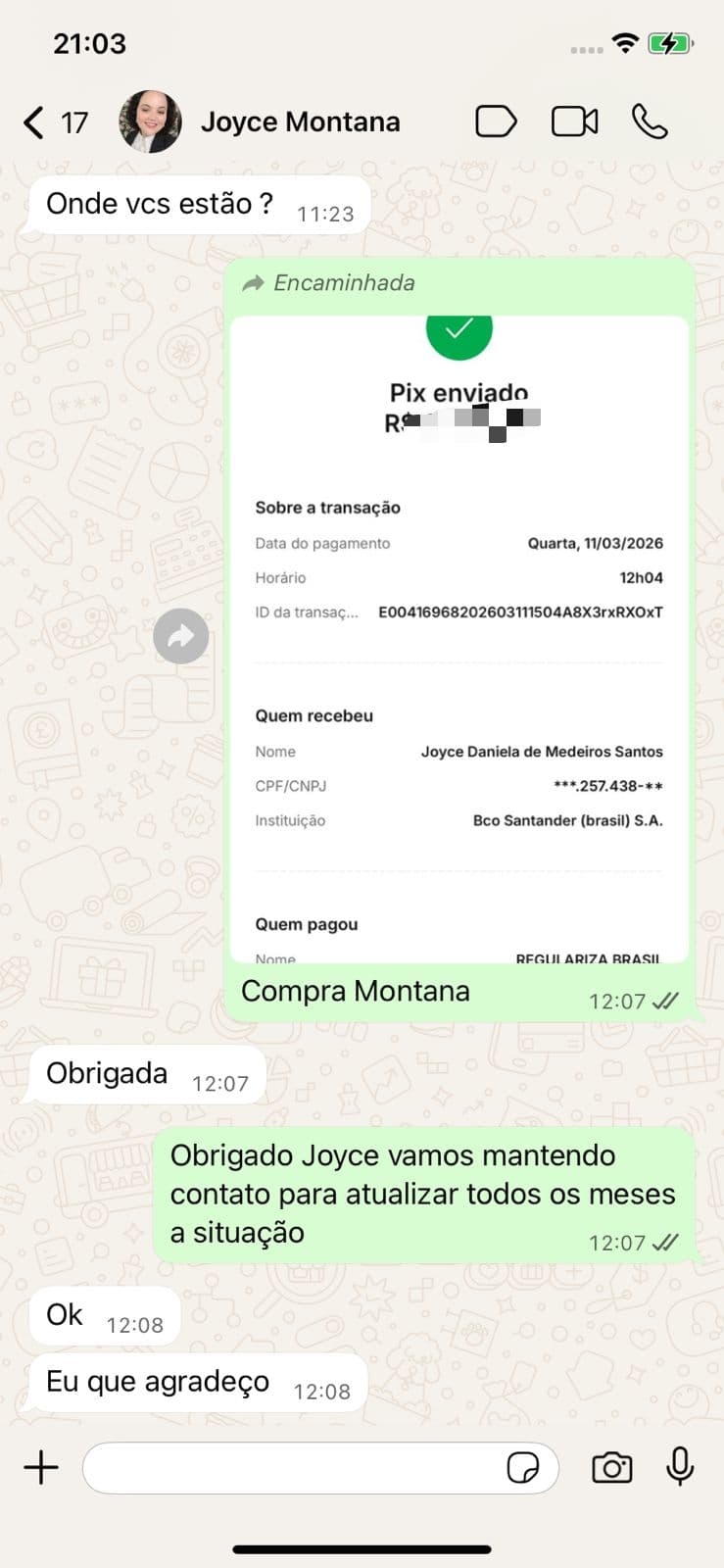Tap the green checkmark on the Pix receipt
Screen dimensions: 724x1568
(x=459, y=331)
